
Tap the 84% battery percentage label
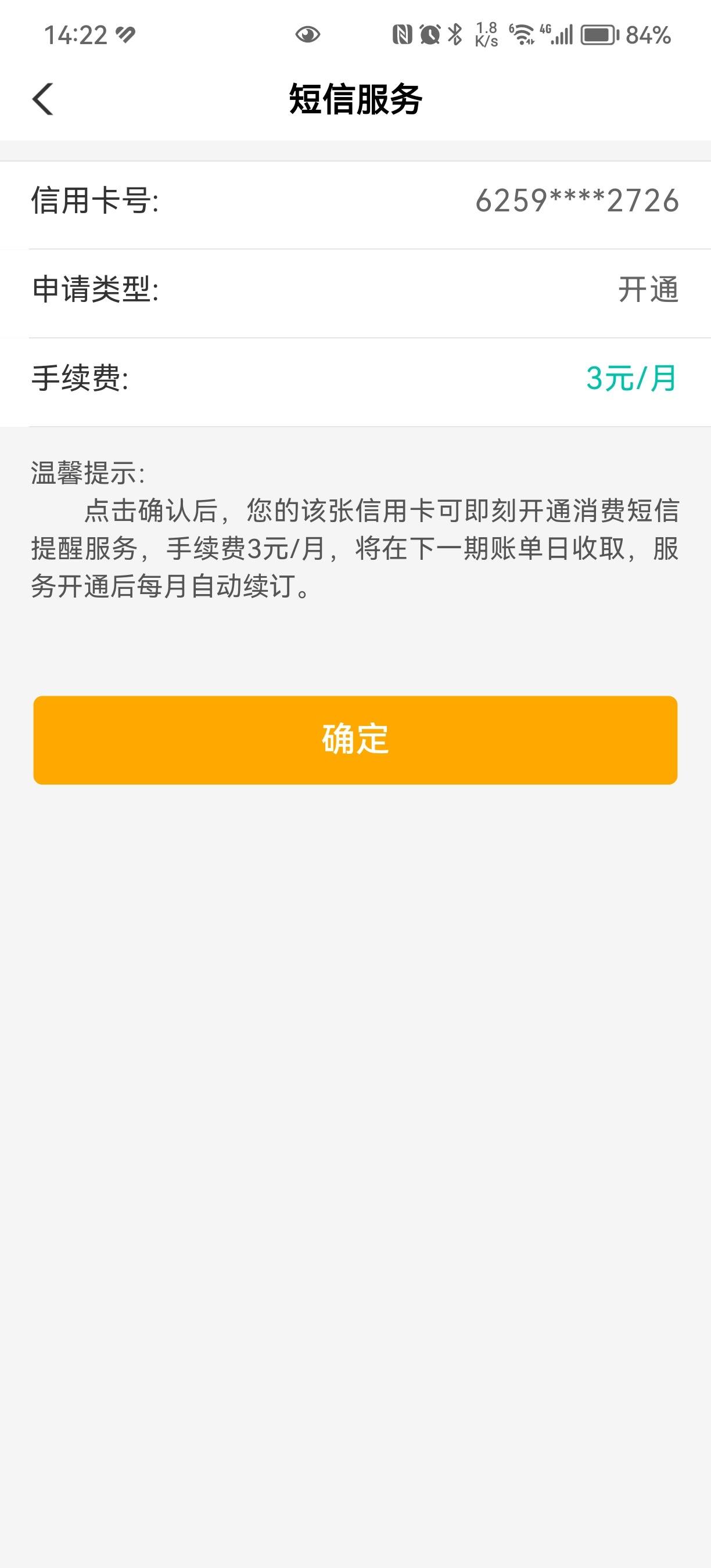[649, 37]
